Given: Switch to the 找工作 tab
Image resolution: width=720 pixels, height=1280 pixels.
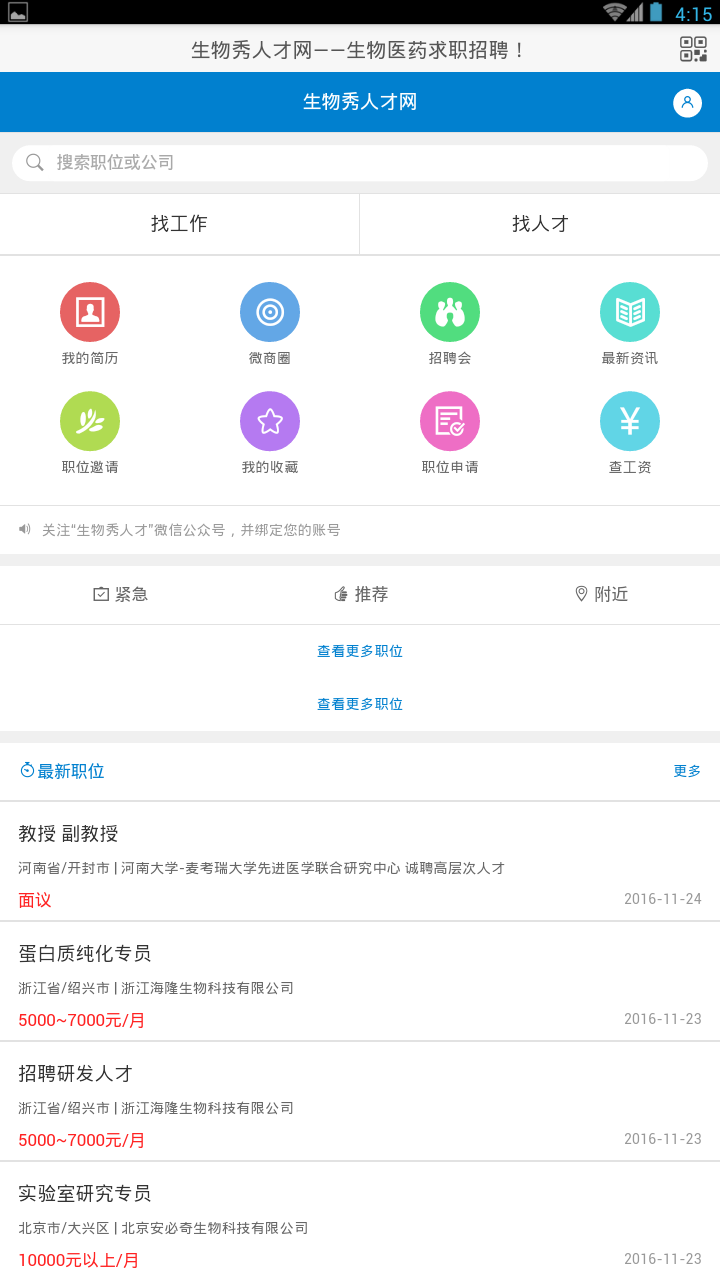Looking at the screenshot, I should [x=180, y=224].
